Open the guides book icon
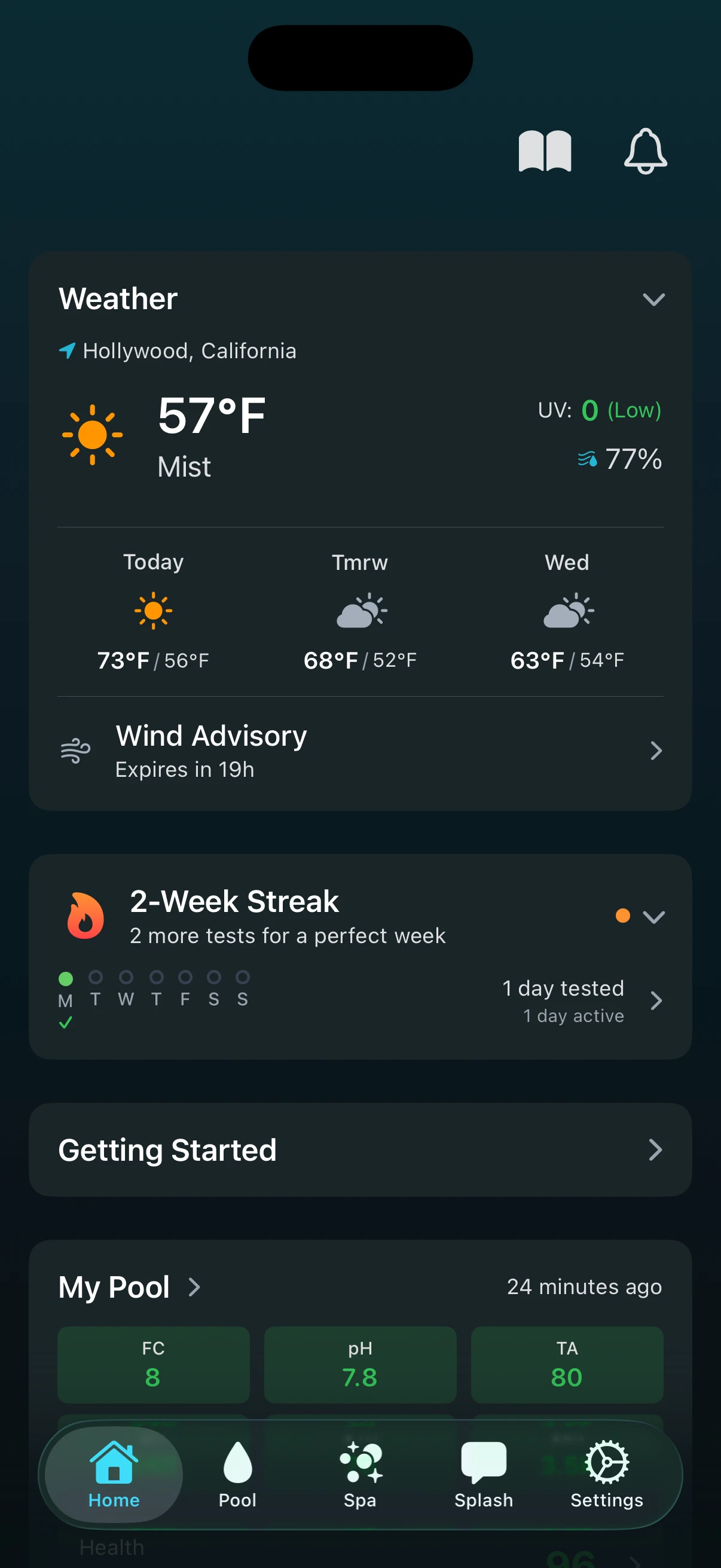The image size is (721, 1568). (x=543, y=151)
